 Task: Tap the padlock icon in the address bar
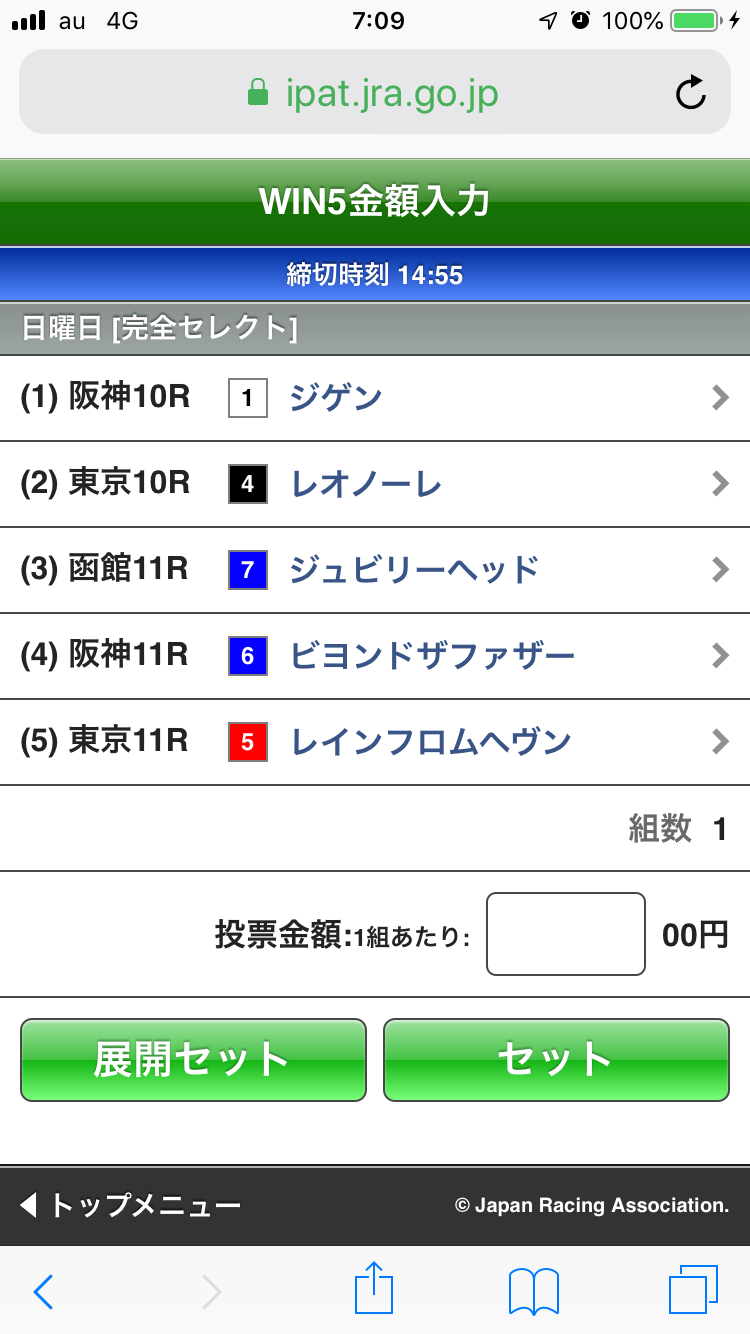(259, 92)
